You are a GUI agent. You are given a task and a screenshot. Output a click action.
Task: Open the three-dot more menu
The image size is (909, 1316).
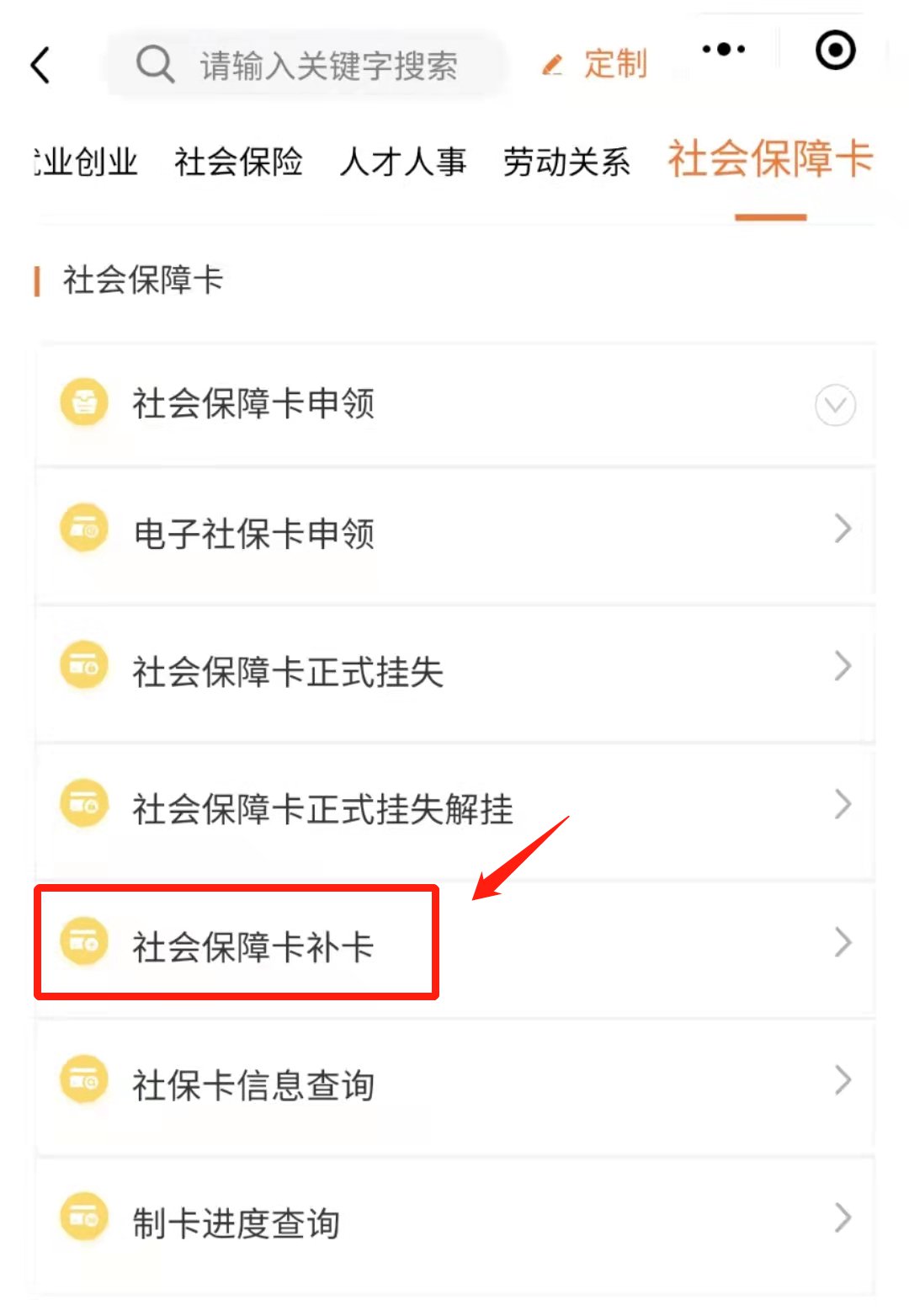tap(724, 50)
